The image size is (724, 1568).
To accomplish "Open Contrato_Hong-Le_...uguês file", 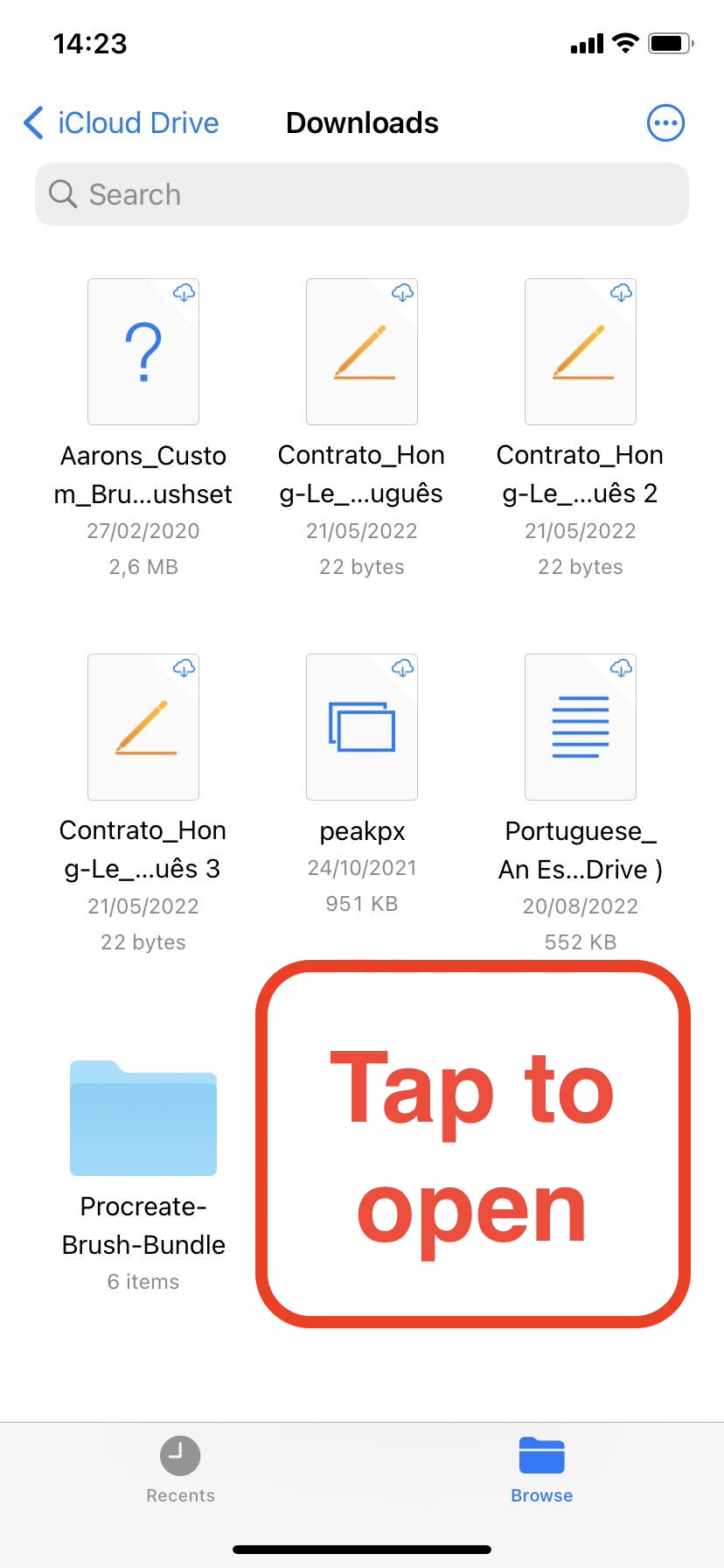I will pos(361,351).
